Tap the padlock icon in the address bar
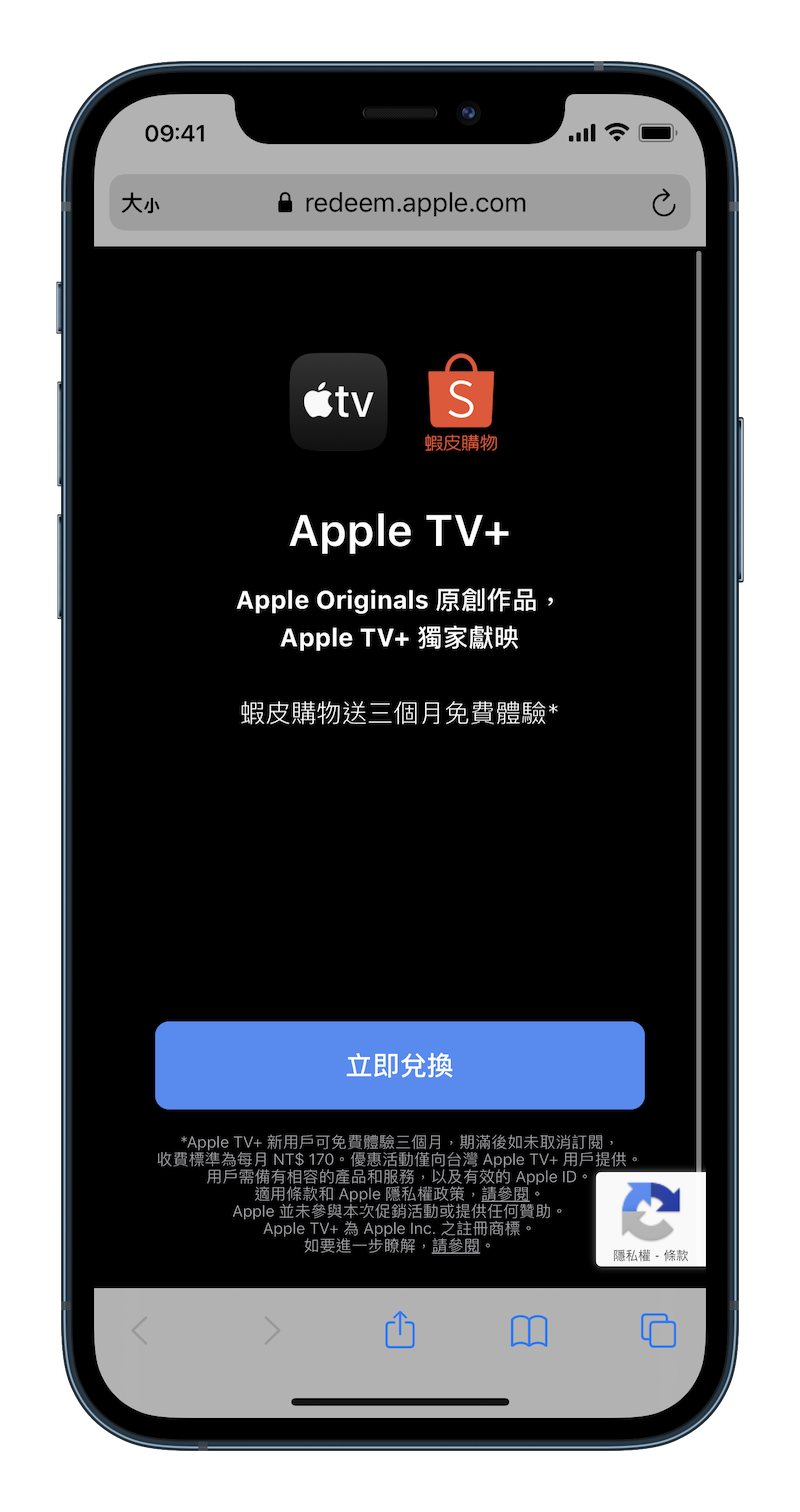 point(285,202)
